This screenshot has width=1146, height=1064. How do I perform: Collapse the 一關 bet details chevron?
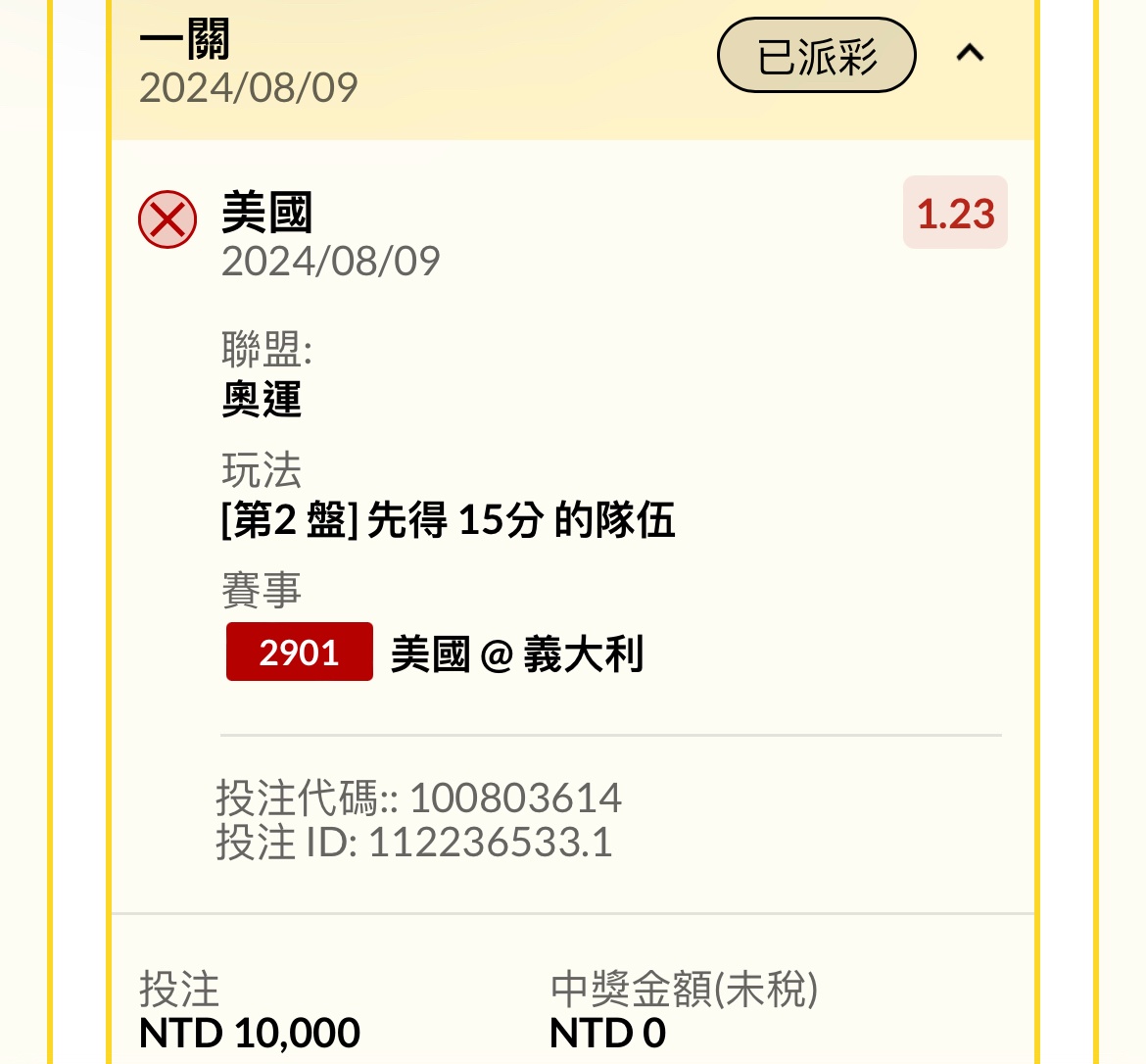pyautogui.click(x=970, y=54)
